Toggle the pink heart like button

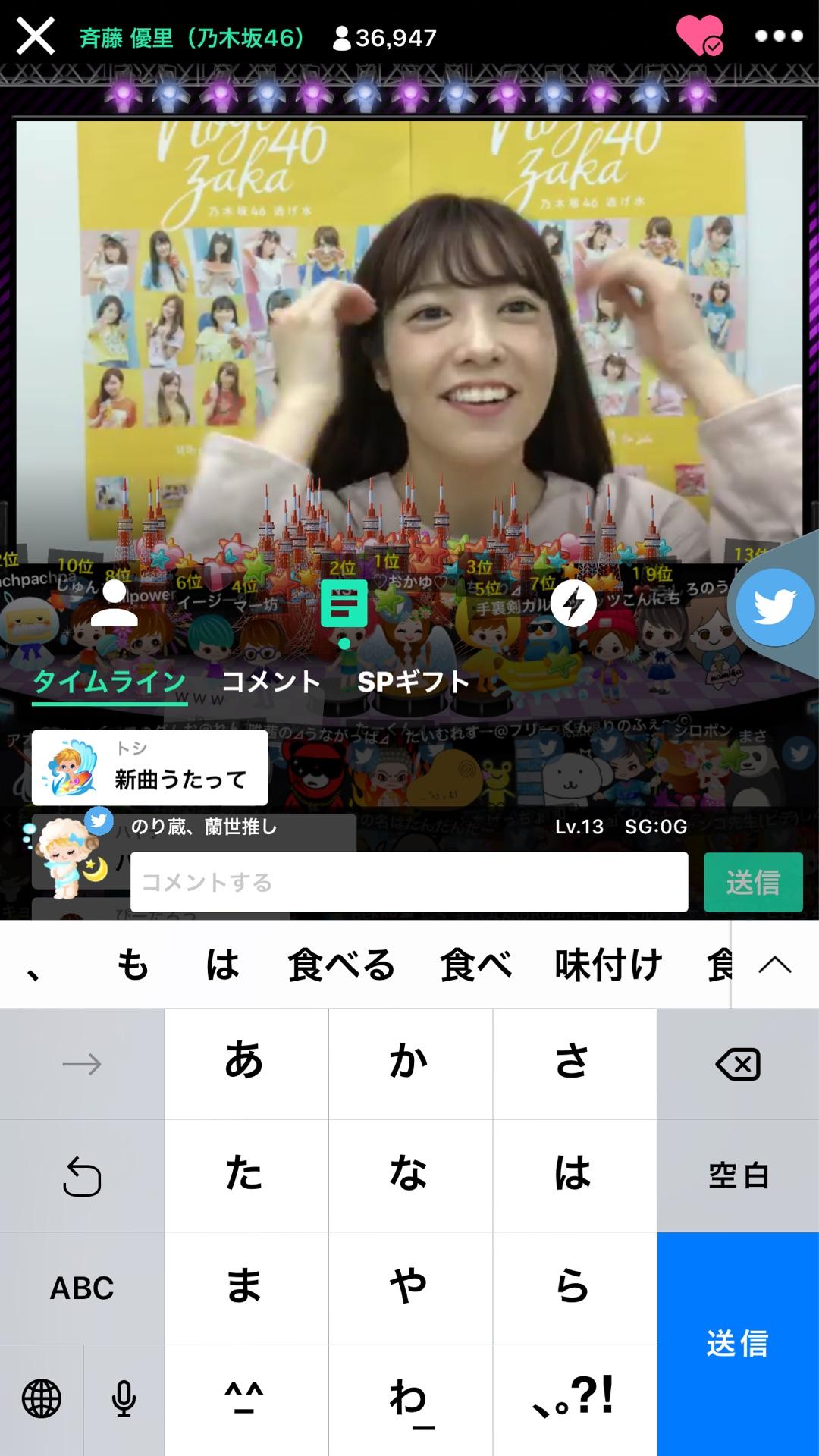[698, 33]
